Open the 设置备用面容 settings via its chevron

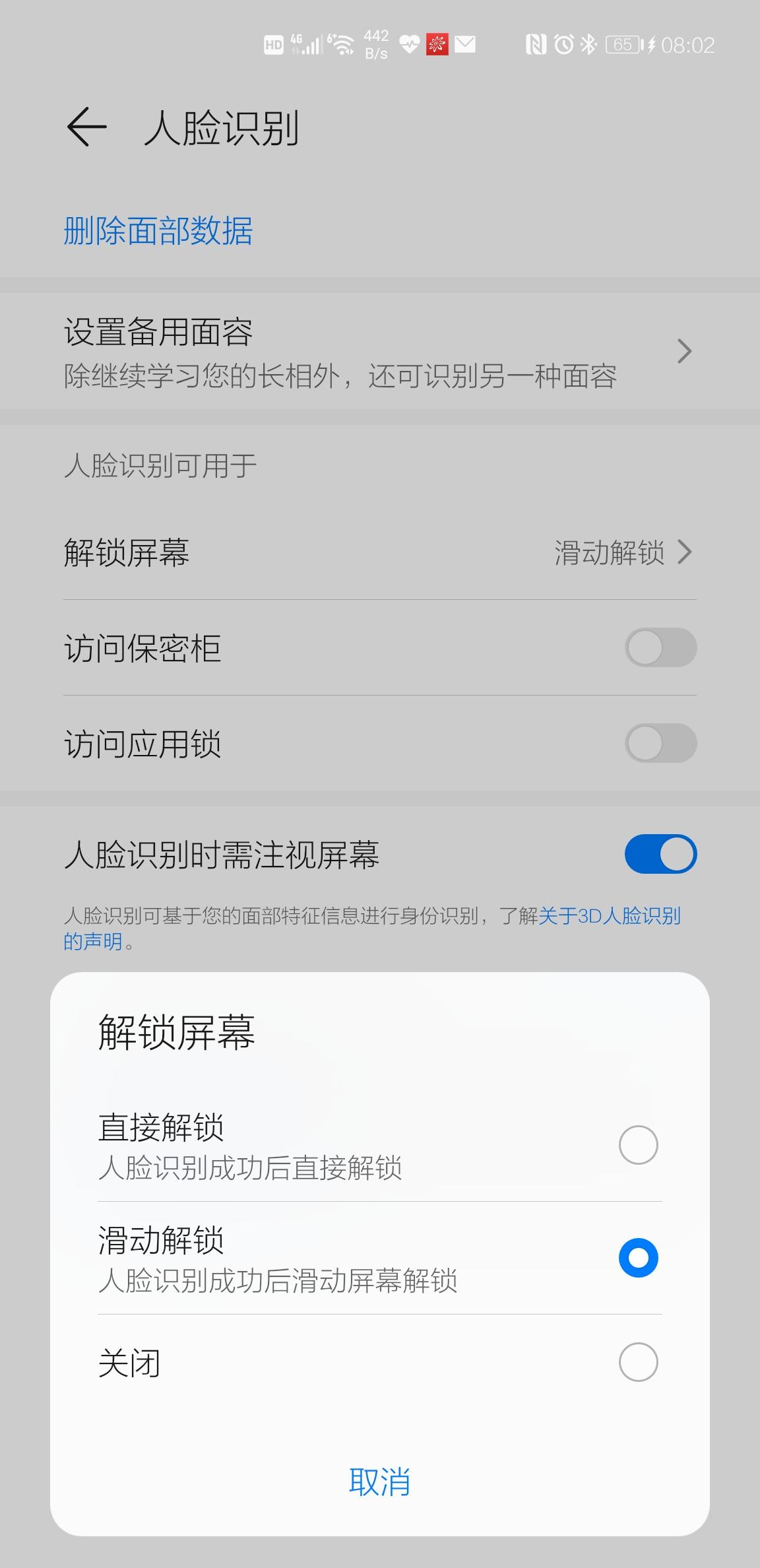point(685,352)
